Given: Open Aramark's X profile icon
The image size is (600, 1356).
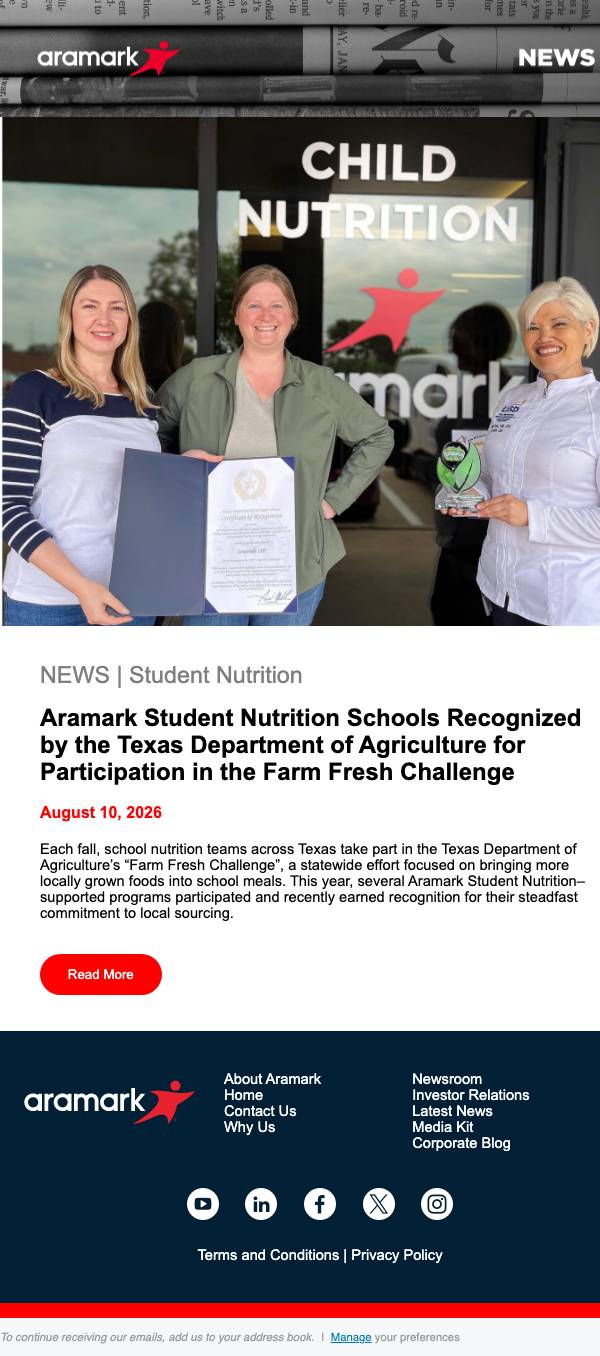Looking at the screenshot, I should click(x=378, y=1204).
